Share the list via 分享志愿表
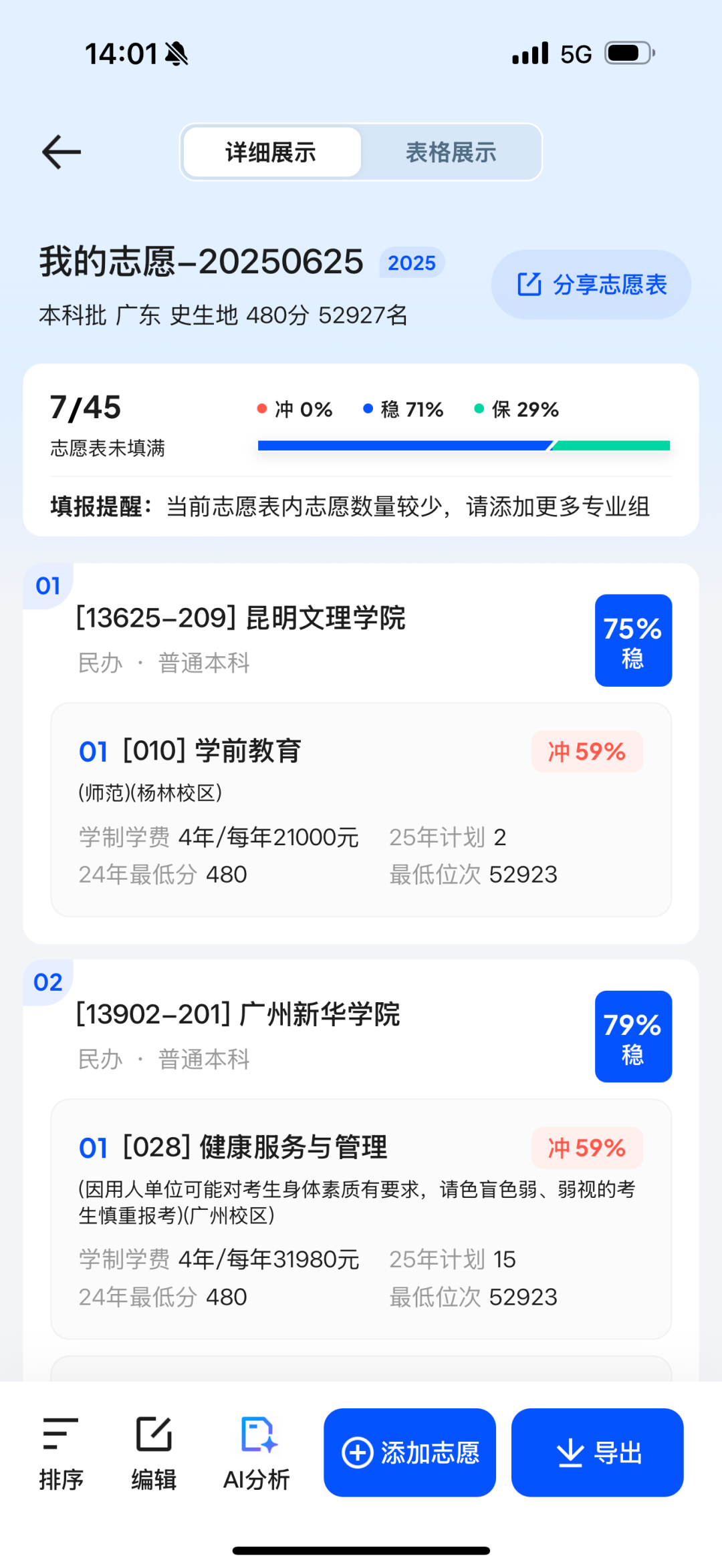This screenshot has width=722, height=1568. 591,285
